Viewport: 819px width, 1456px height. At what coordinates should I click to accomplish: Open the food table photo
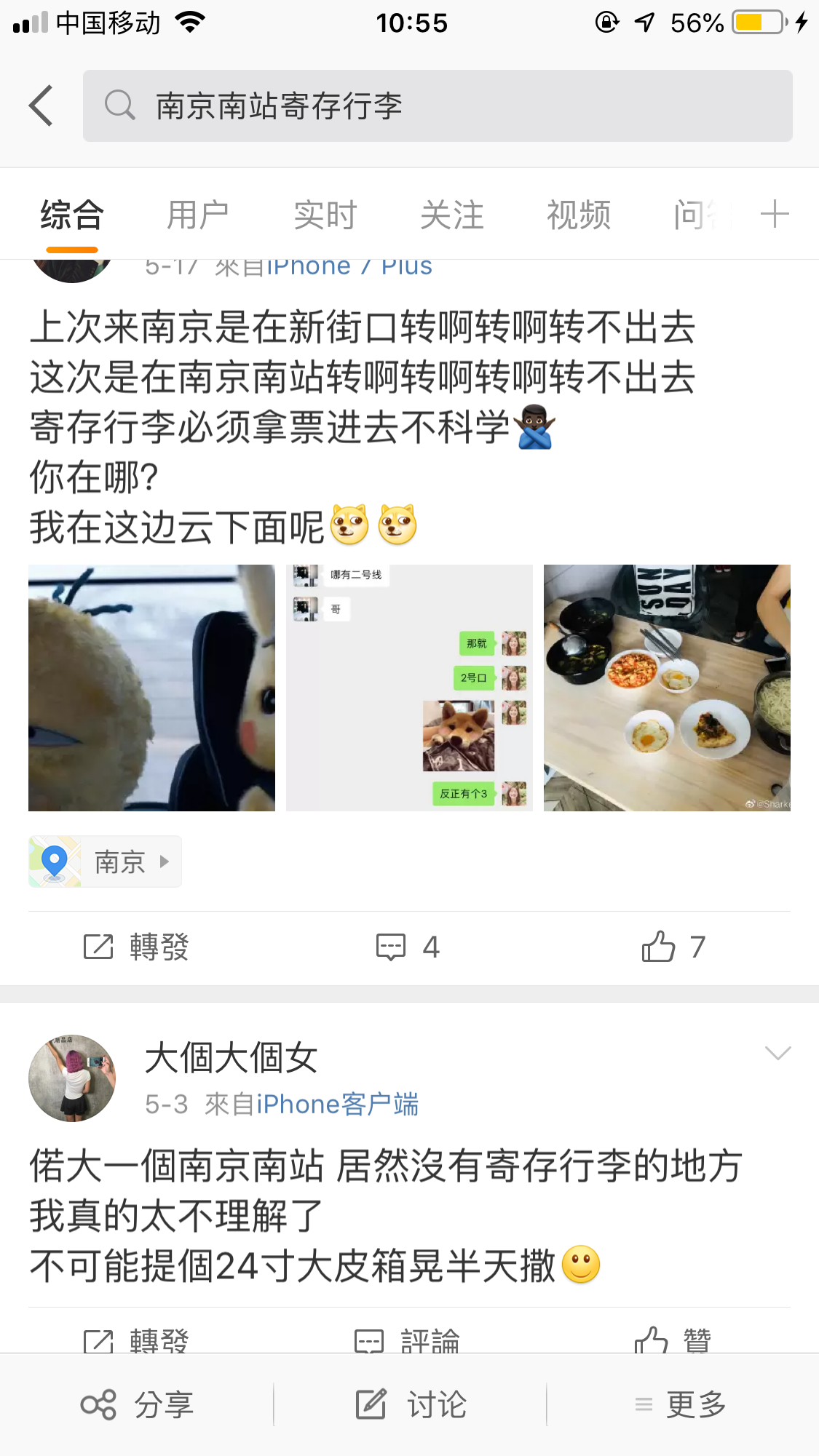point(667,688)
